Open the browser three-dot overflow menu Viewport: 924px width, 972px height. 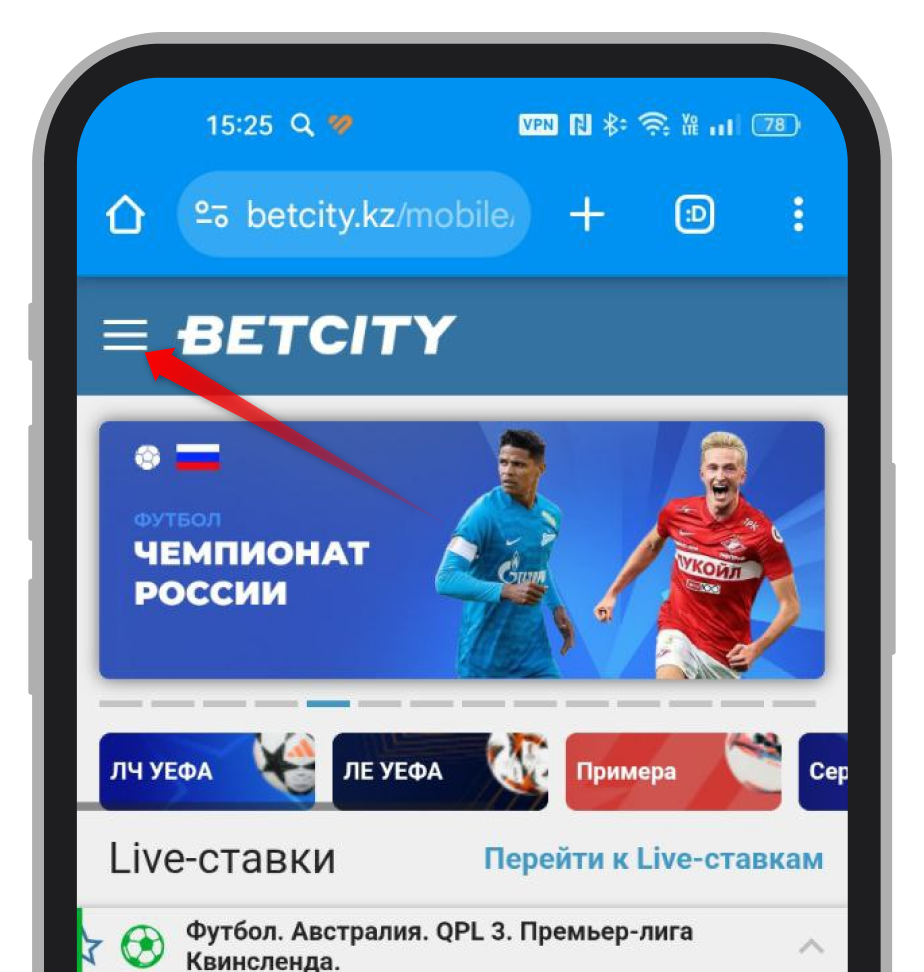798,213
